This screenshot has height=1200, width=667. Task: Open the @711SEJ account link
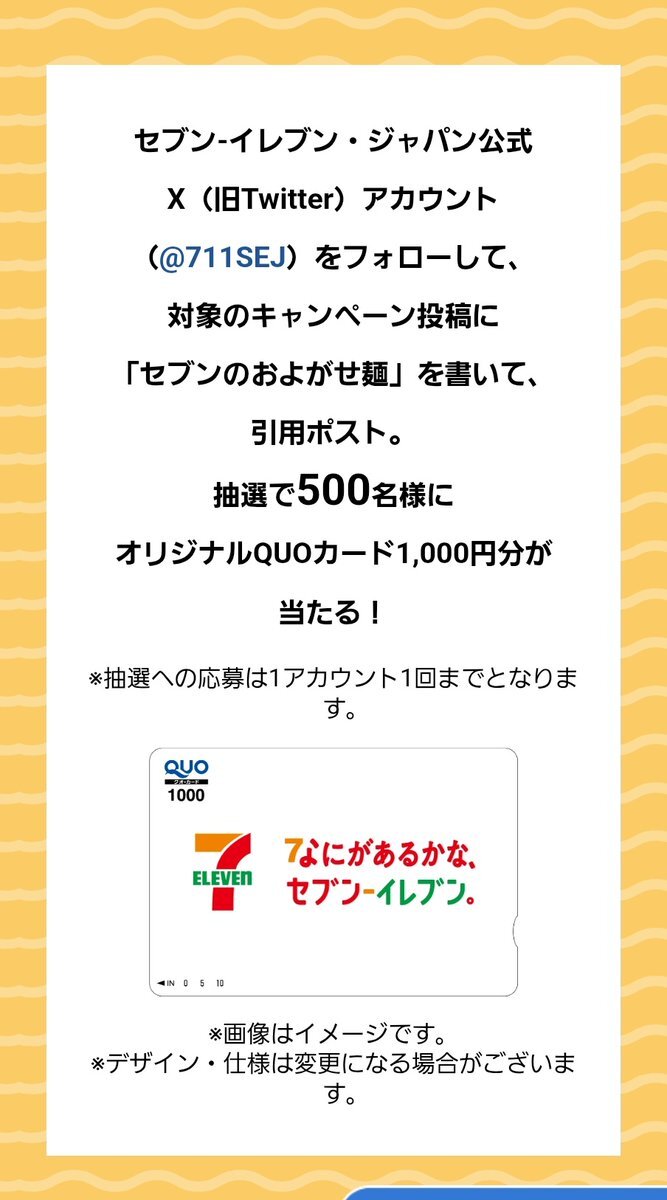tap(224, 258)
